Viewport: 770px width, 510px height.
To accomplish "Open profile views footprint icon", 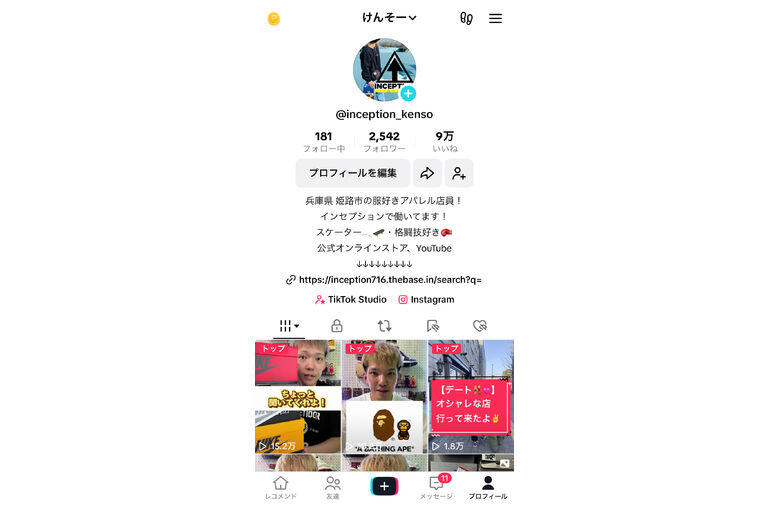I will 465,18.
